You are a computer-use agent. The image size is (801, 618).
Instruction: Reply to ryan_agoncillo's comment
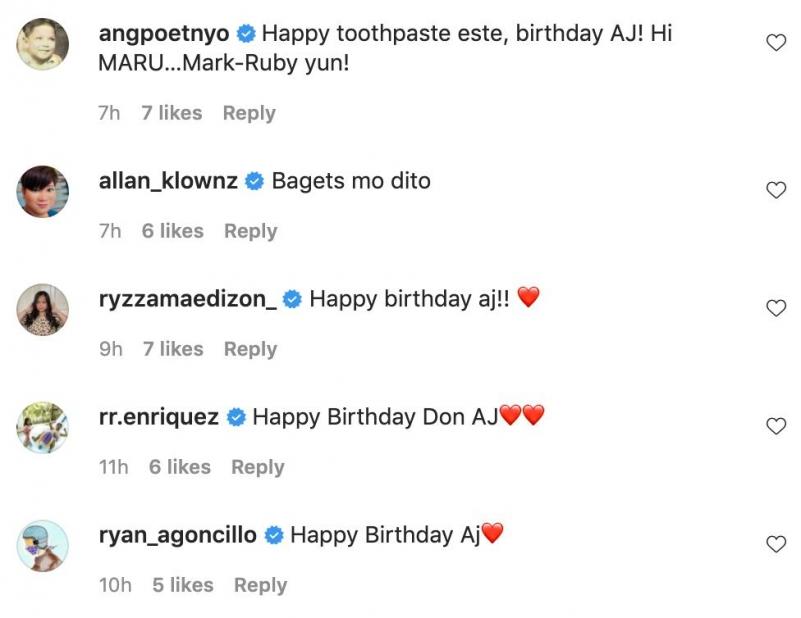tap(260, 585)
